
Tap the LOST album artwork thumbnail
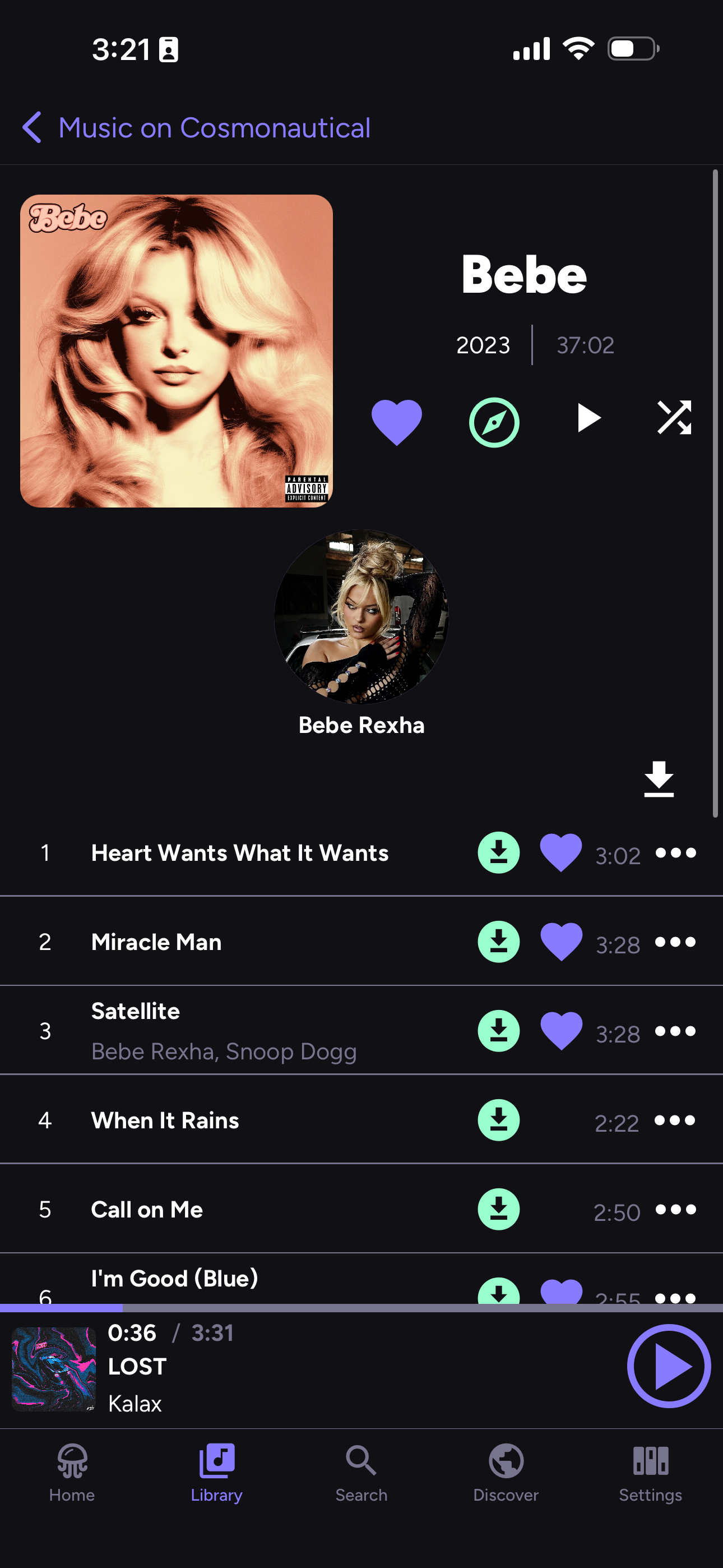tap(54, 1369)
